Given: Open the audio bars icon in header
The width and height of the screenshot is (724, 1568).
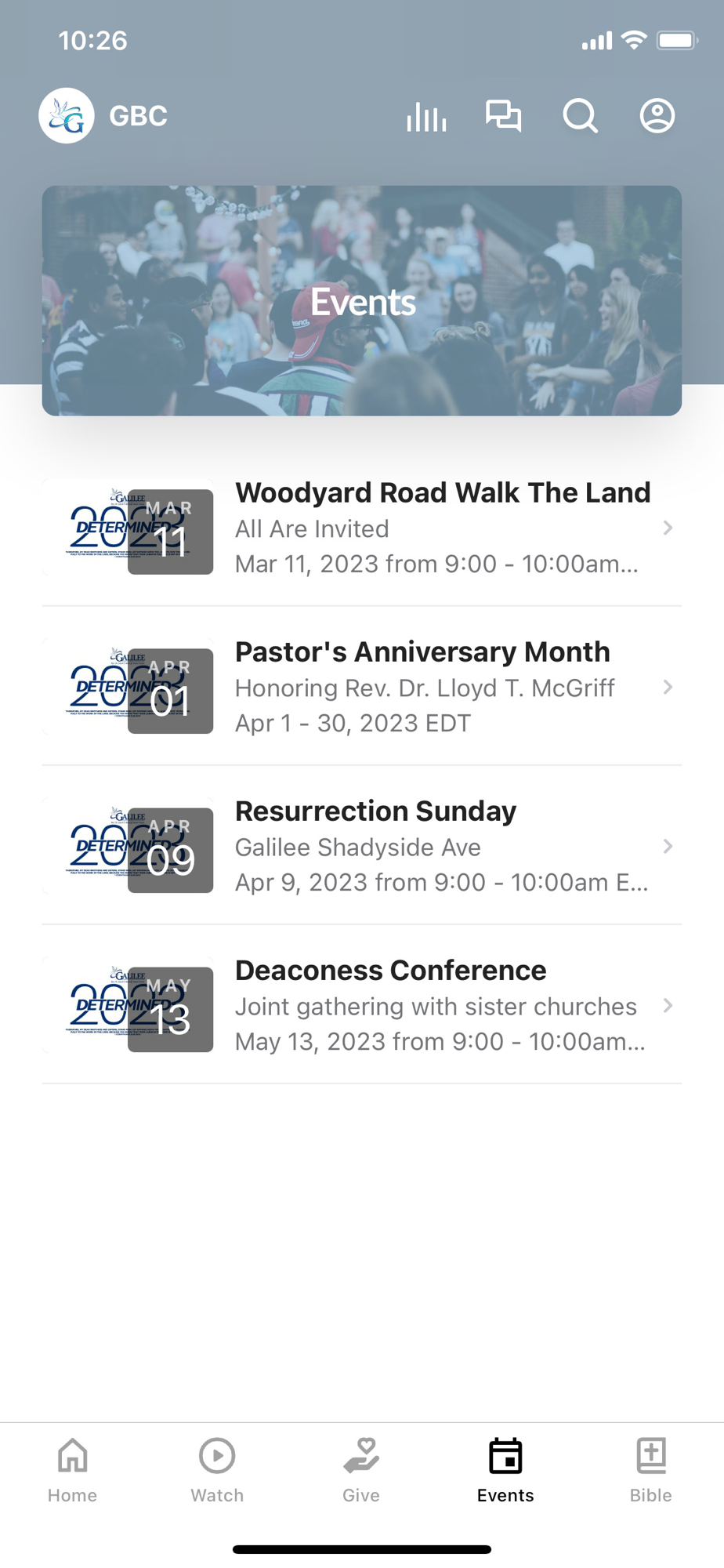Looking at the screenshot, I should [x=426, y=116].
